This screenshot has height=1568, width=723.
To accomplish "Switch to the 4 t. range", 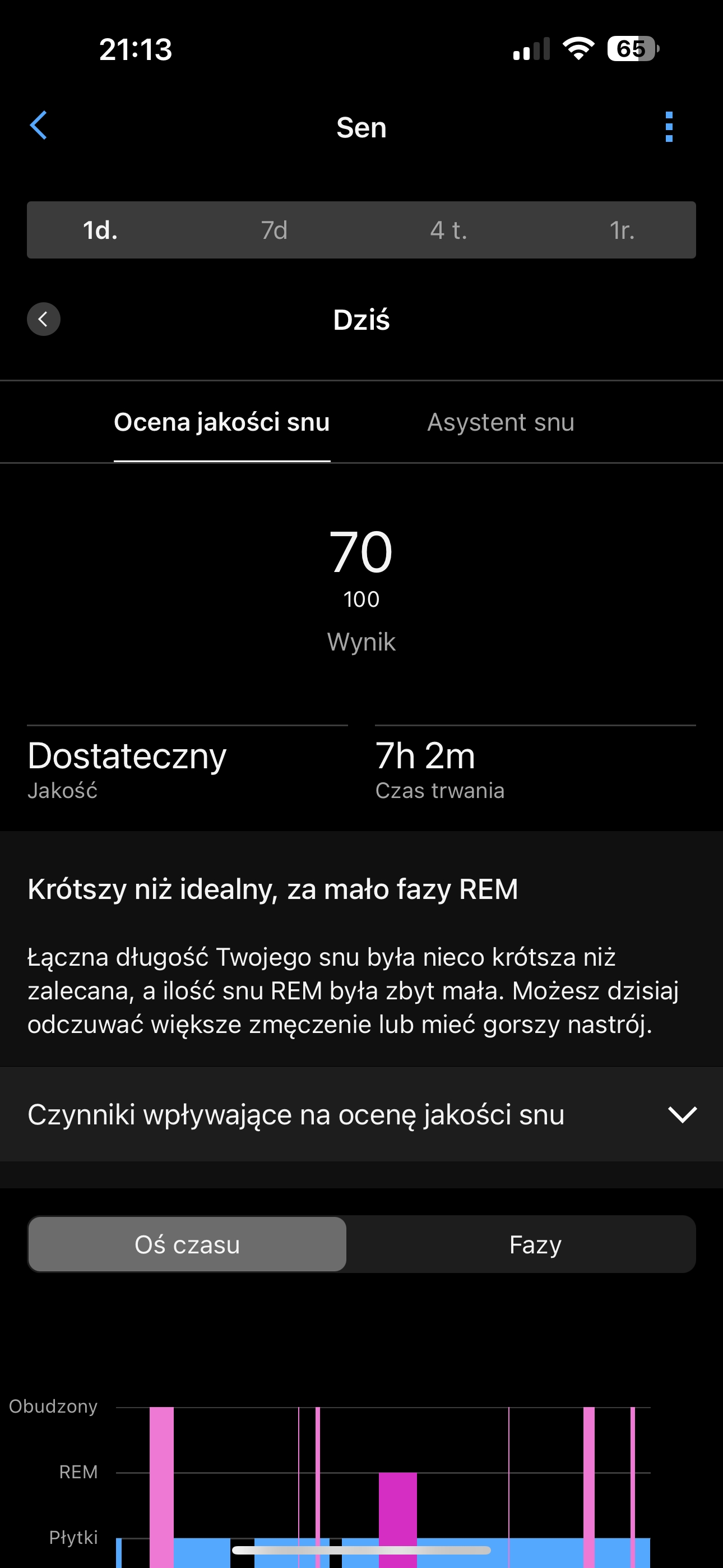I will pos(448,230).
